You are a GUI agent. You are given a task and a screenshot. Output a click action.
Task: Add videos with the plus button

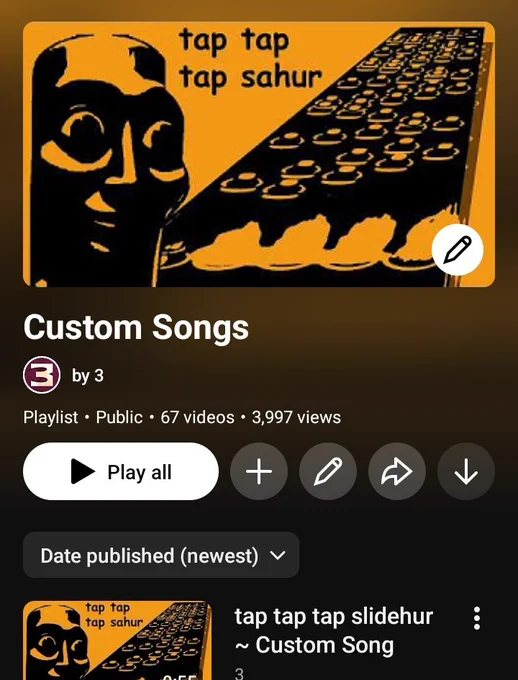[259, 471]
